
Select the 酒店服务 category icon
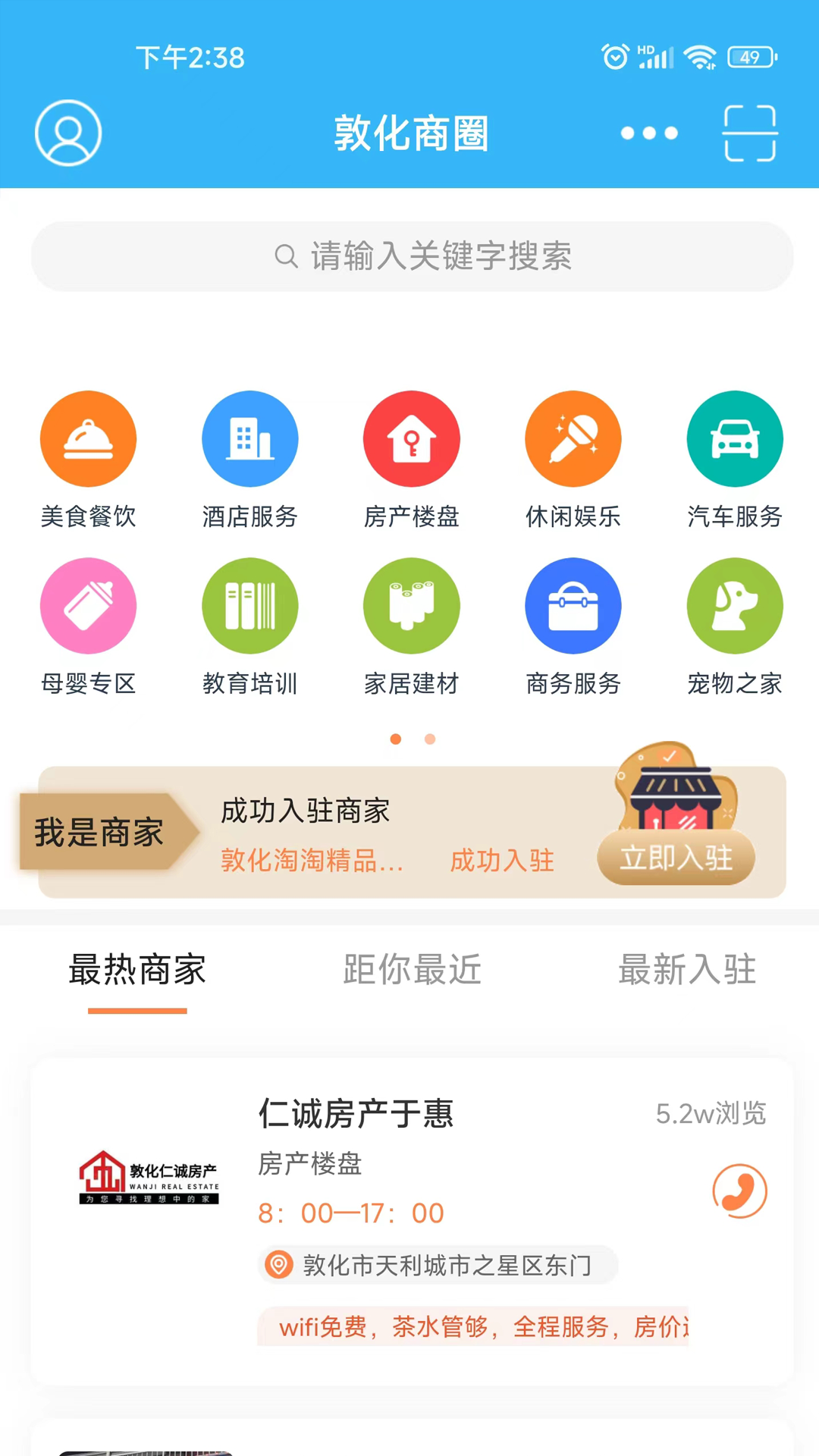250,438
